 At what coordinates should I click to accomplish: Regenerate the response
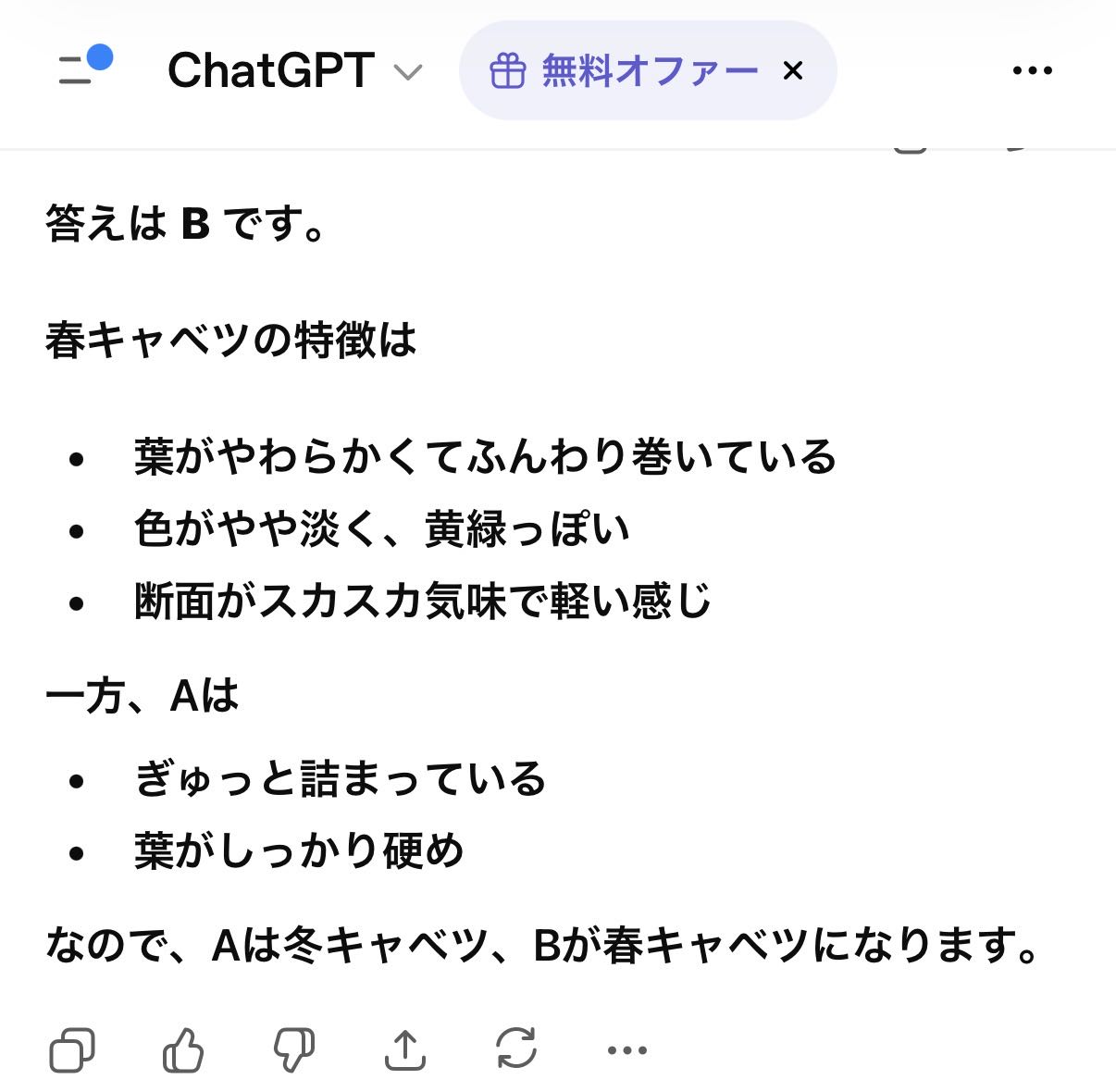tap(516, 1050)
